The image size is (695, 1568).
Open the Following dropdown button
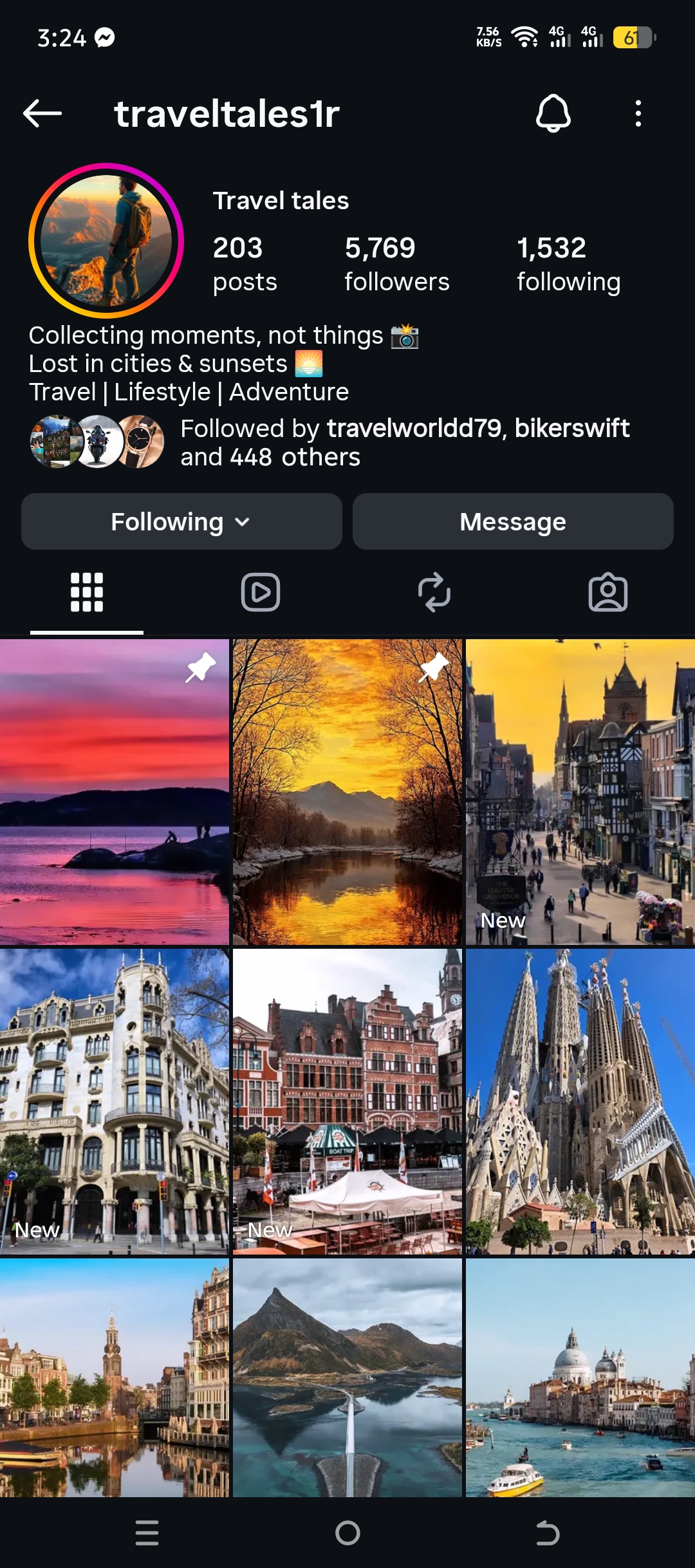[181, 521]
